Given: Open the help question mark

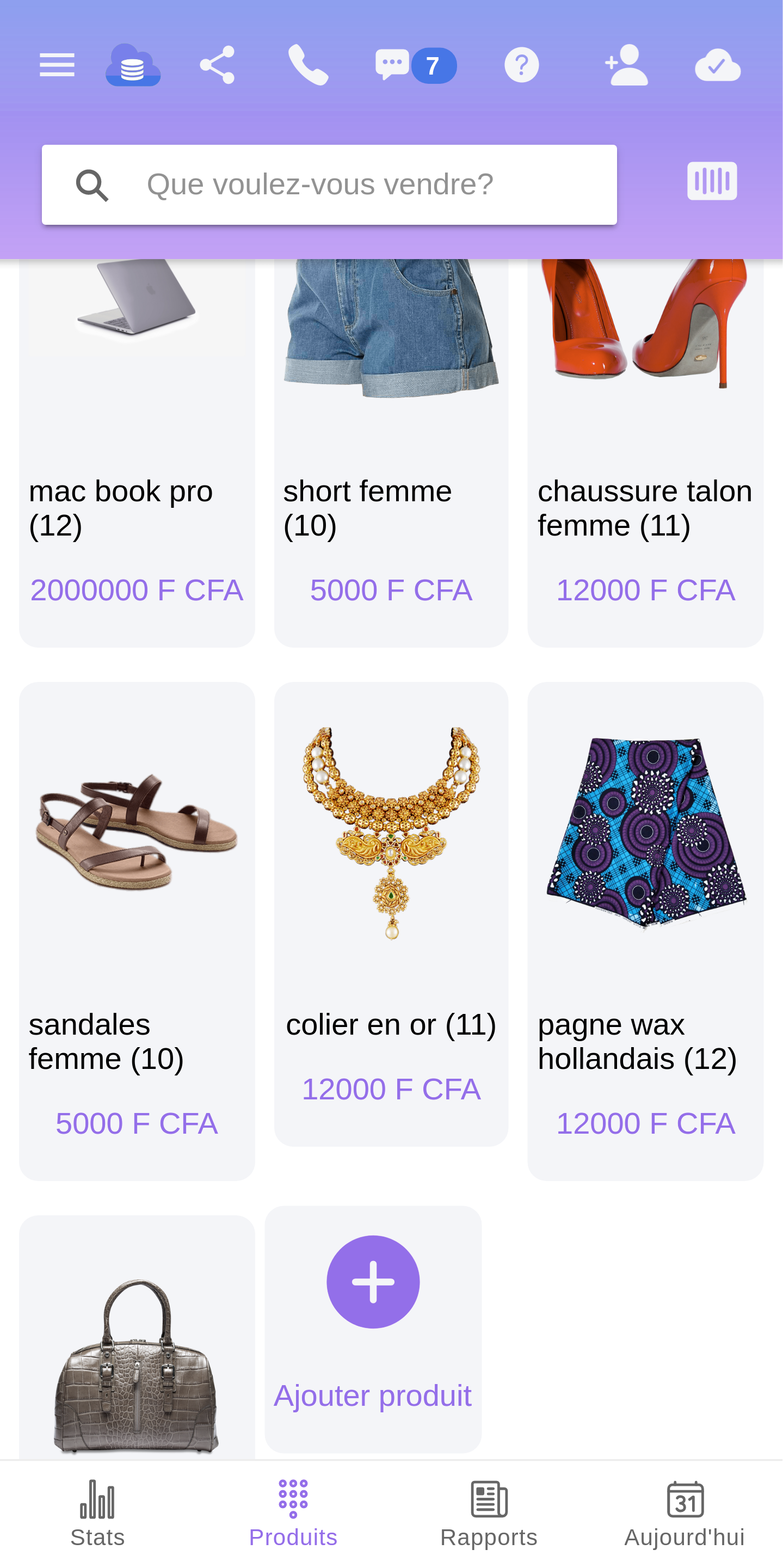Looking at the screenshot, I should (x=521, y=65).
